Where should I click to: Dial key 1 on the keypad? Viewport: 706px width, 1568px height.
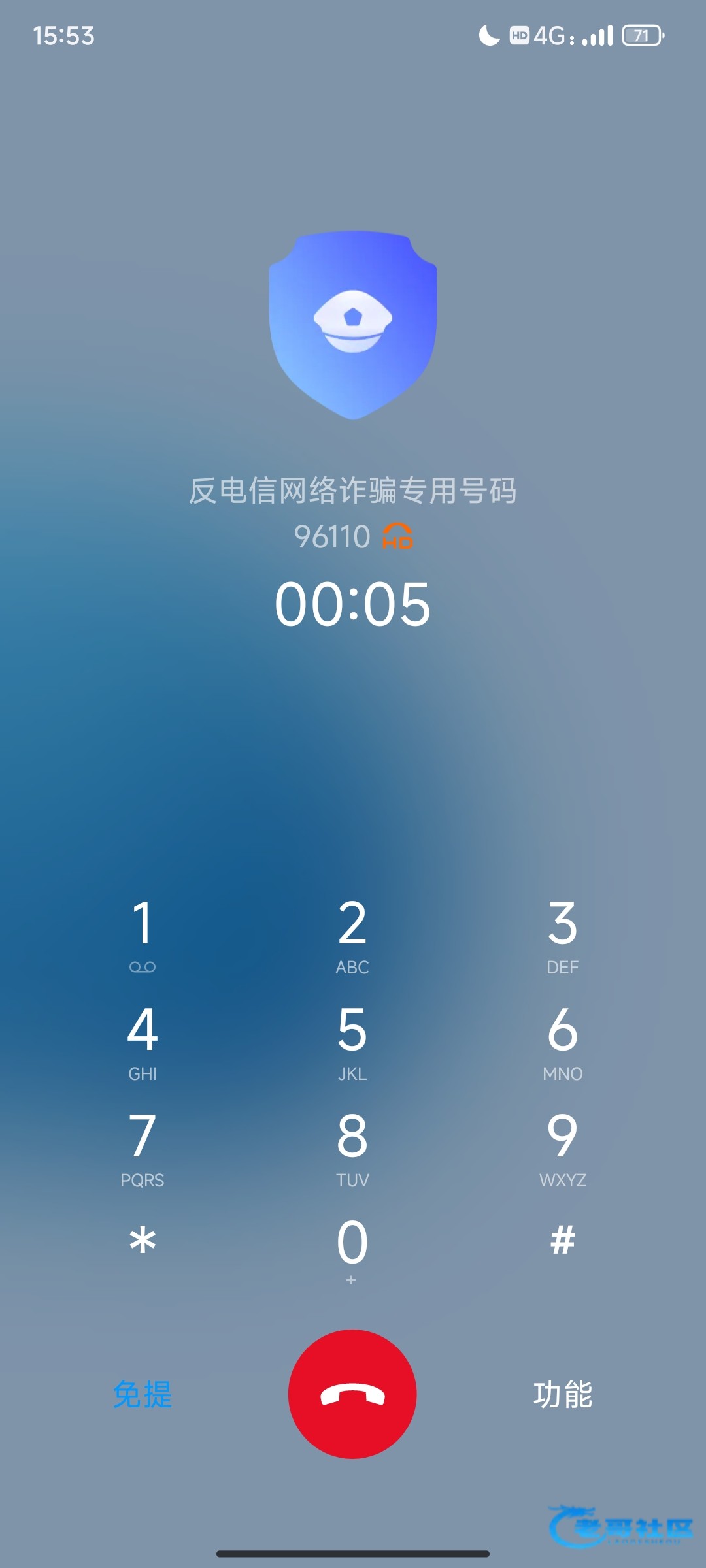click(143, 936)
